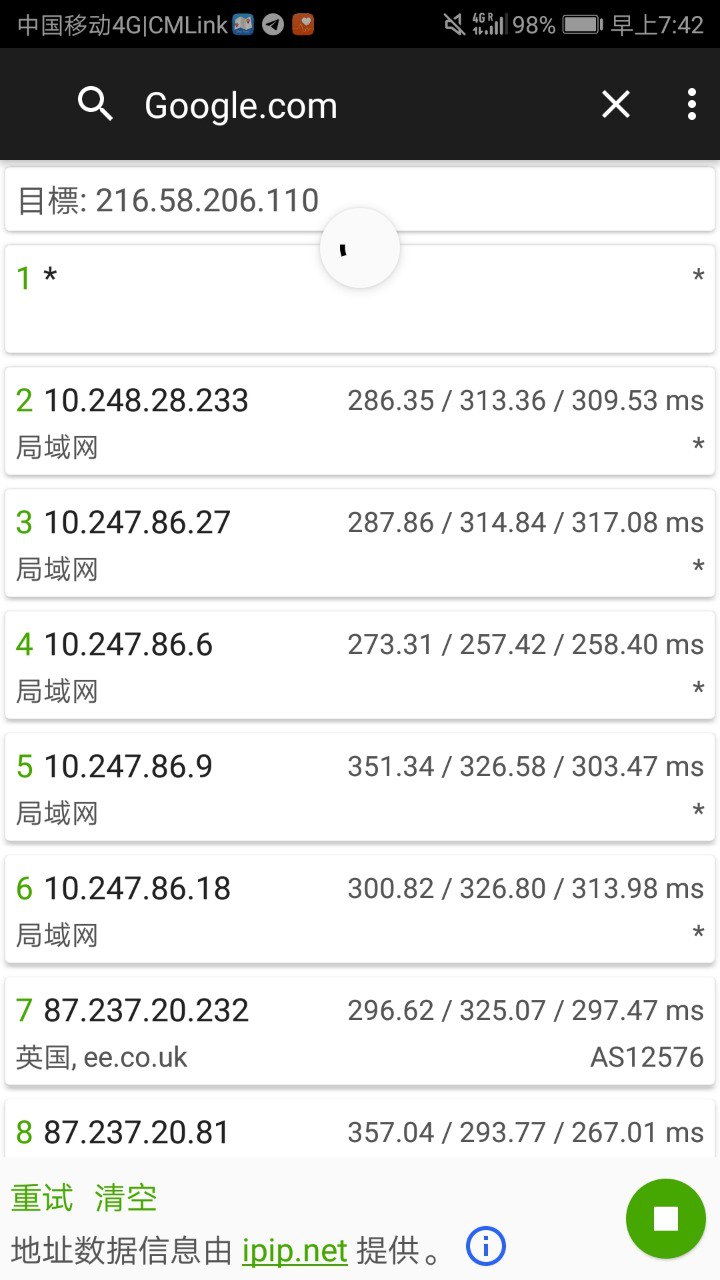
Task: Open the ipip.net link
Action: (294, 1250)
